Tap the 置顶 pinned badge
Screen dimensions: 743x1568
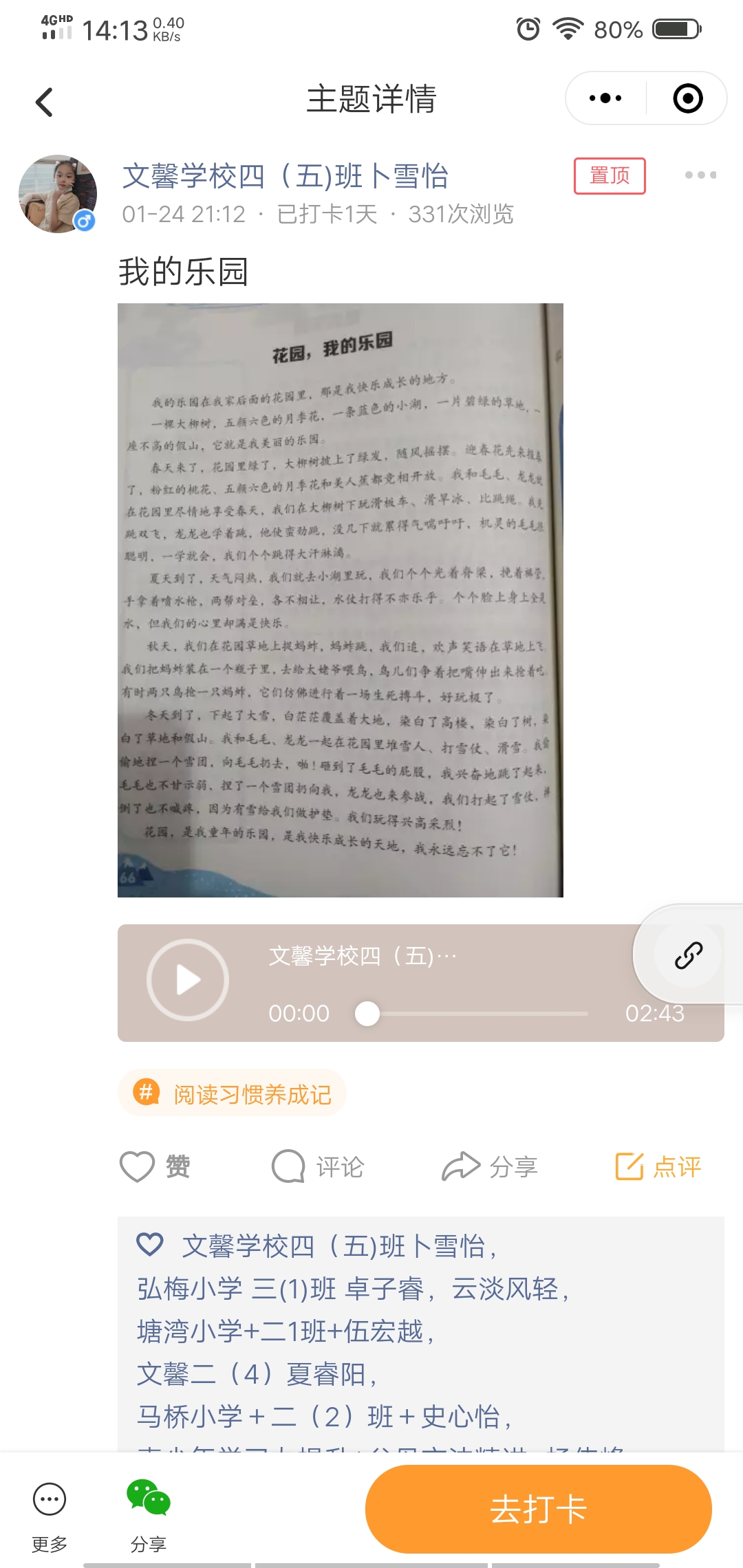[x=610, y=176]
